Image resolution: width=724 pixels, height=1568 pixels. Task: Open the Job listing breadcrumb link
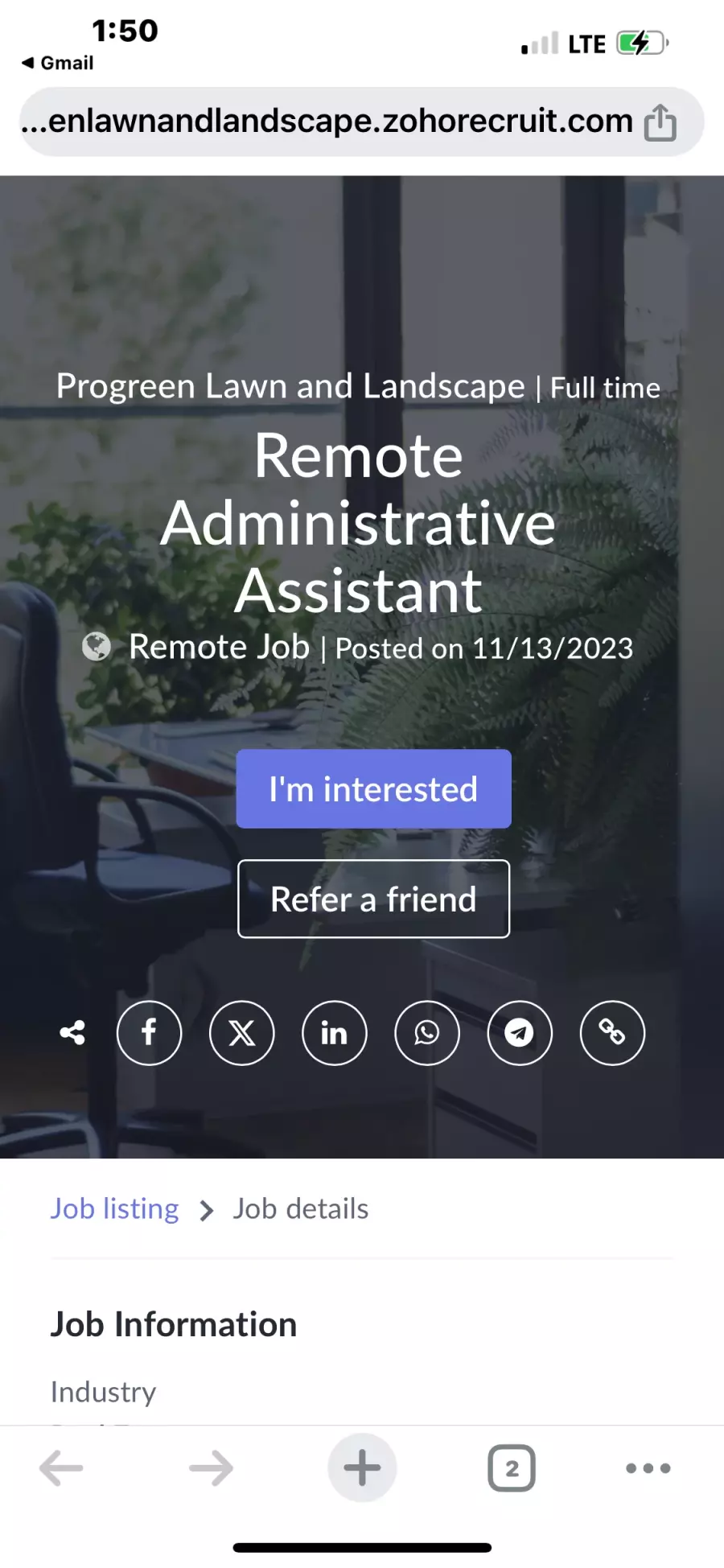[x=114, y=1208]
